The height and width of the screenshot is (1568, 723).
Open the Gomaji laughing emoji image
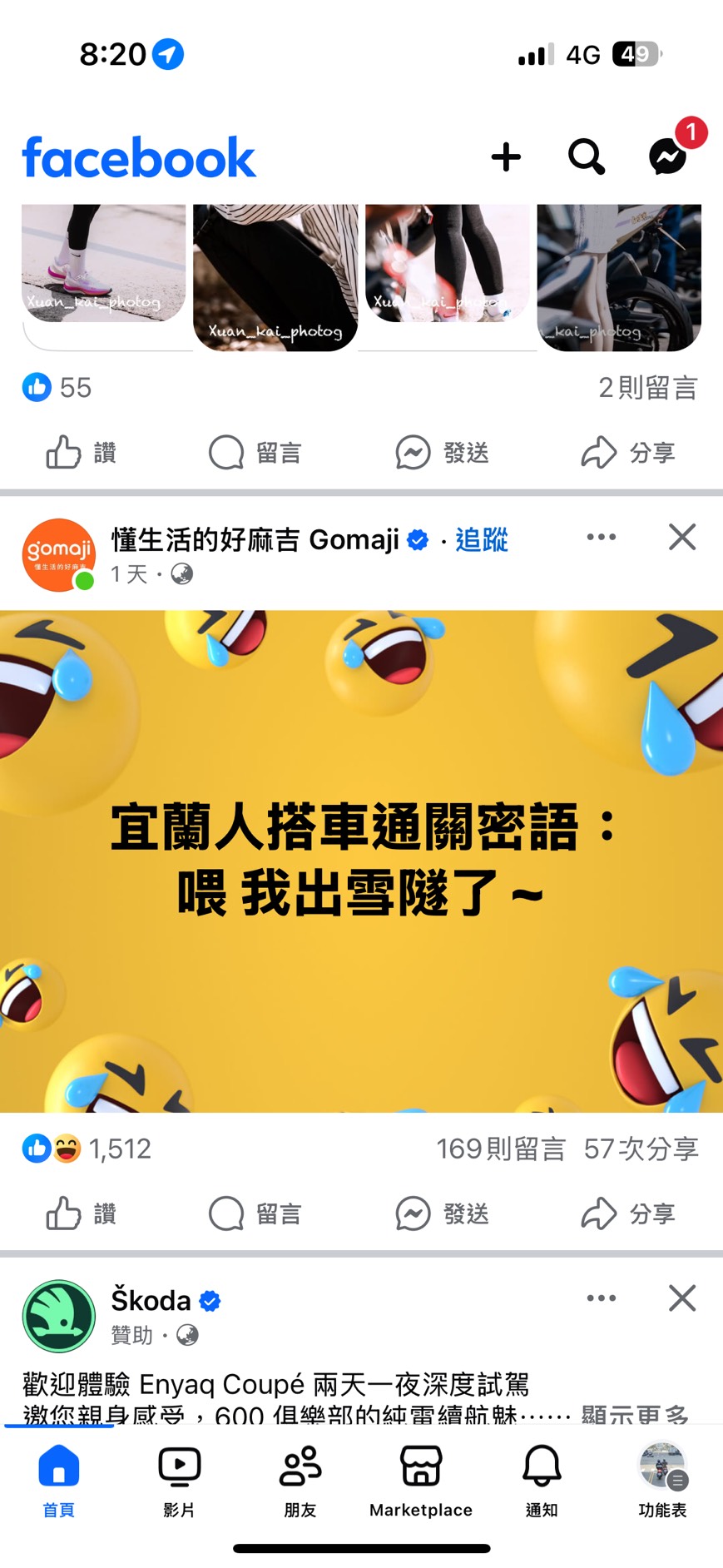click(x=361, y=861)
